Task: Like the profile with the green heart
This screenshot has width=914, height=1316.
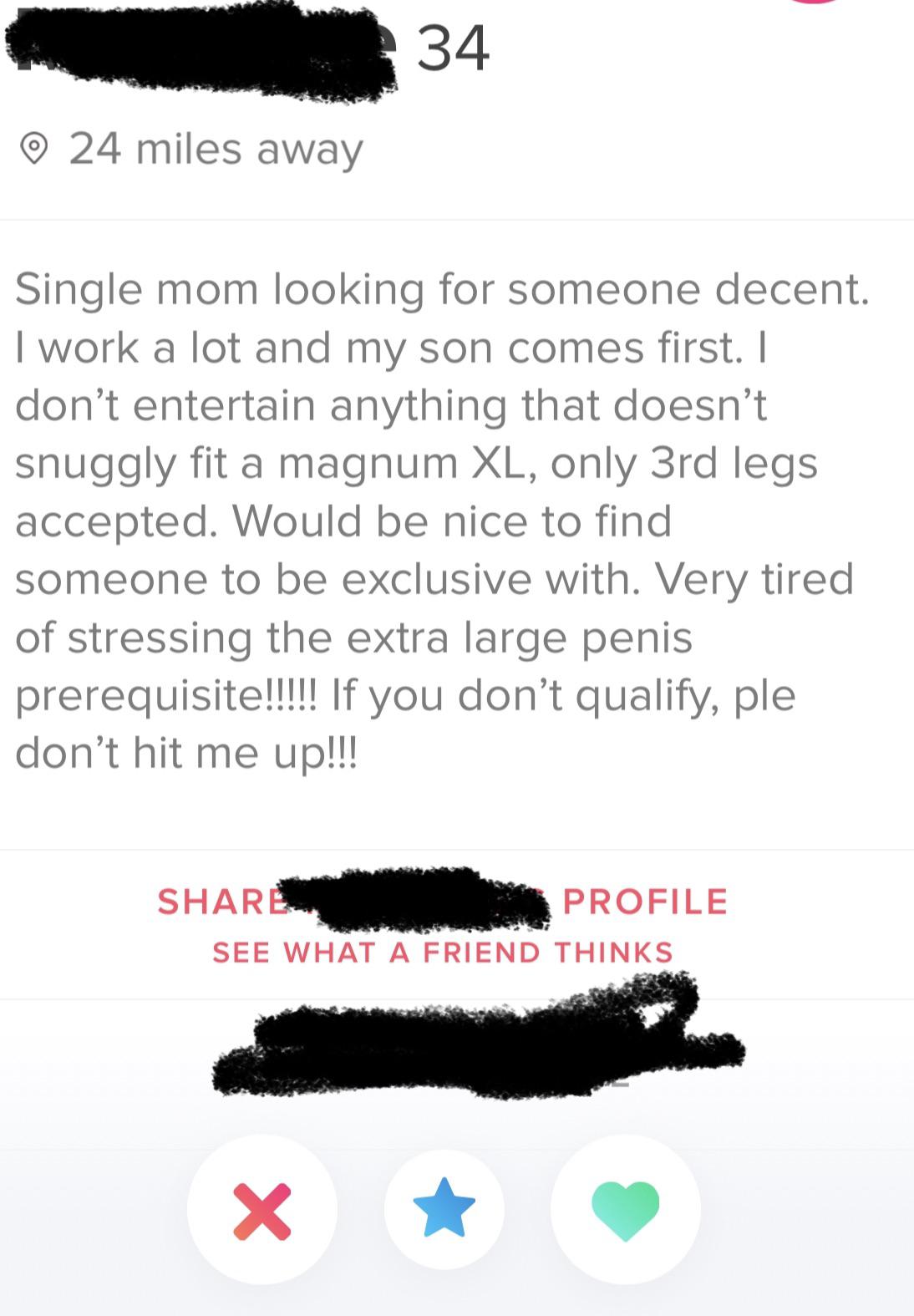Action: pyautogui.click(x=625, y=1209)
